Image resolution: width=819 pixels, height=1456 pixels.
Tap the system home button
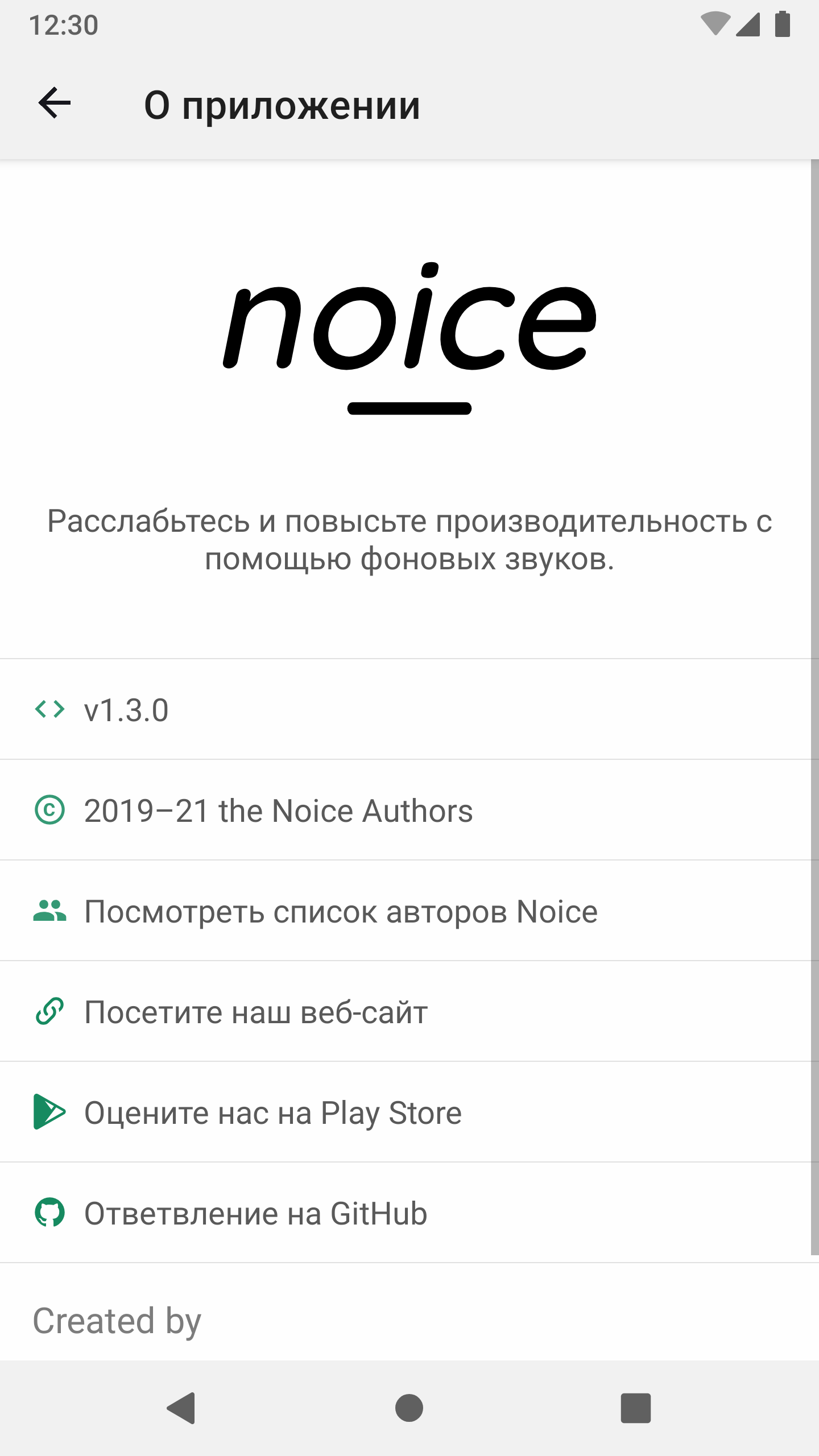click(x=409, y=1408)
